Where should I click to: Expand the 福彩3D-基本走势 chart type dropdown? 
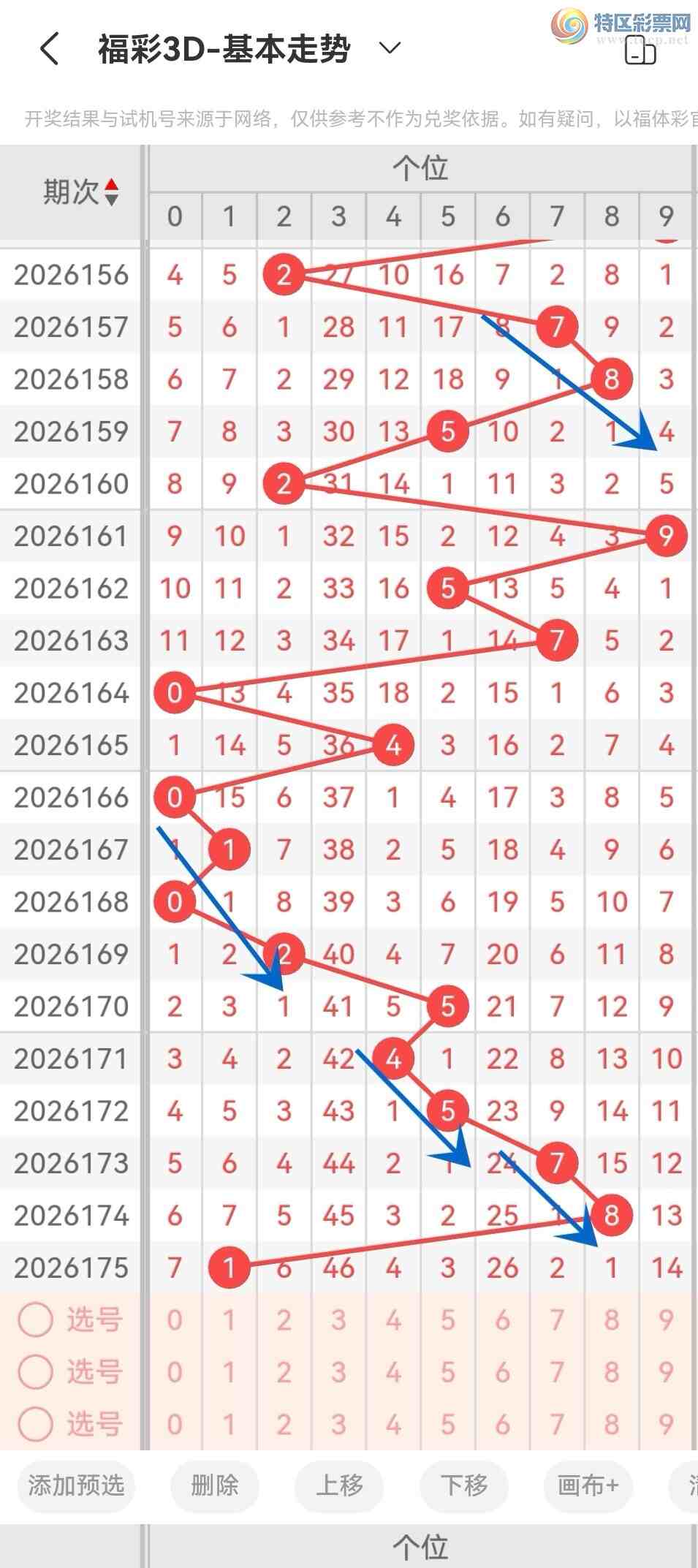point(390,49)
